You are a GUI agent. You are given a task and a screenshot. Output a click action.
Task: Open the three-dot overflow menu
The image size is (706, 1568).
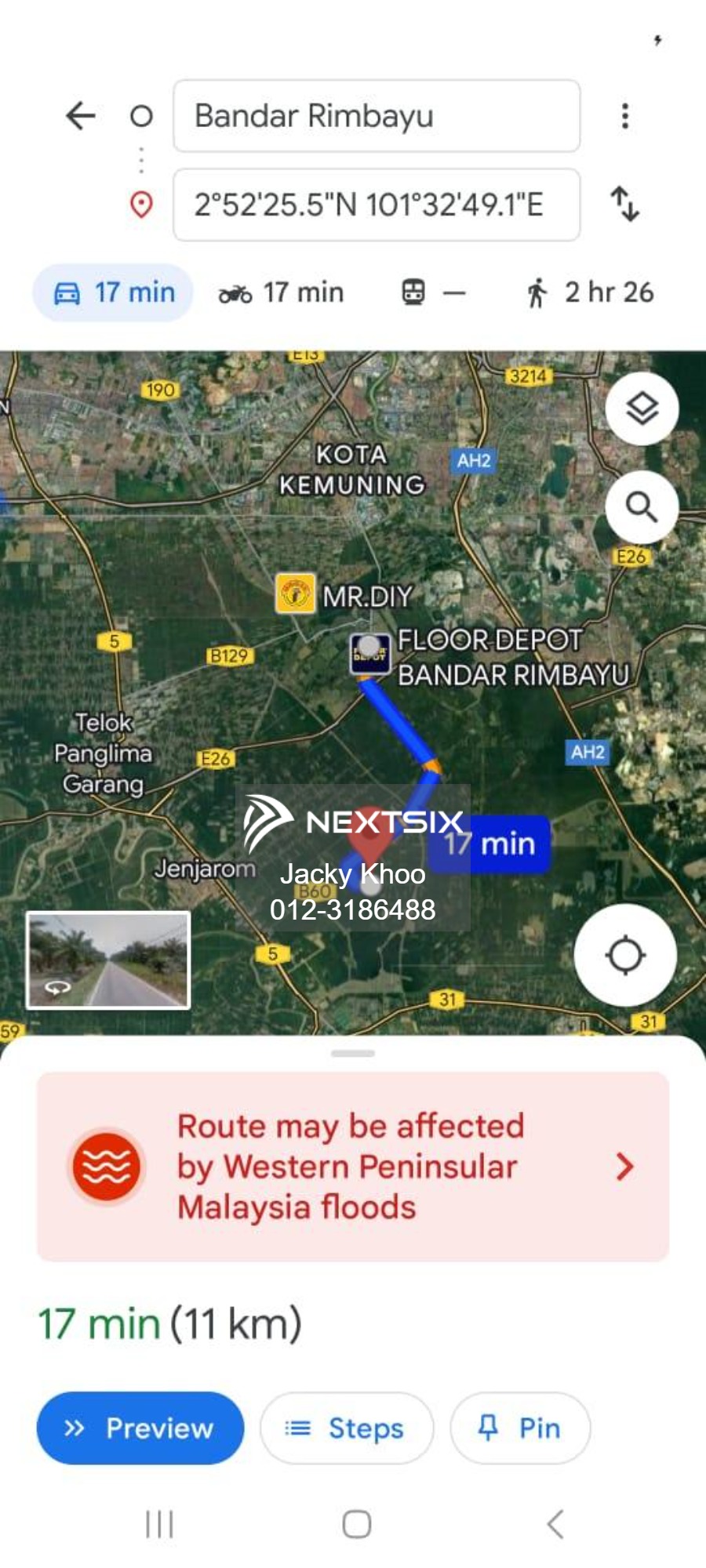624,114
